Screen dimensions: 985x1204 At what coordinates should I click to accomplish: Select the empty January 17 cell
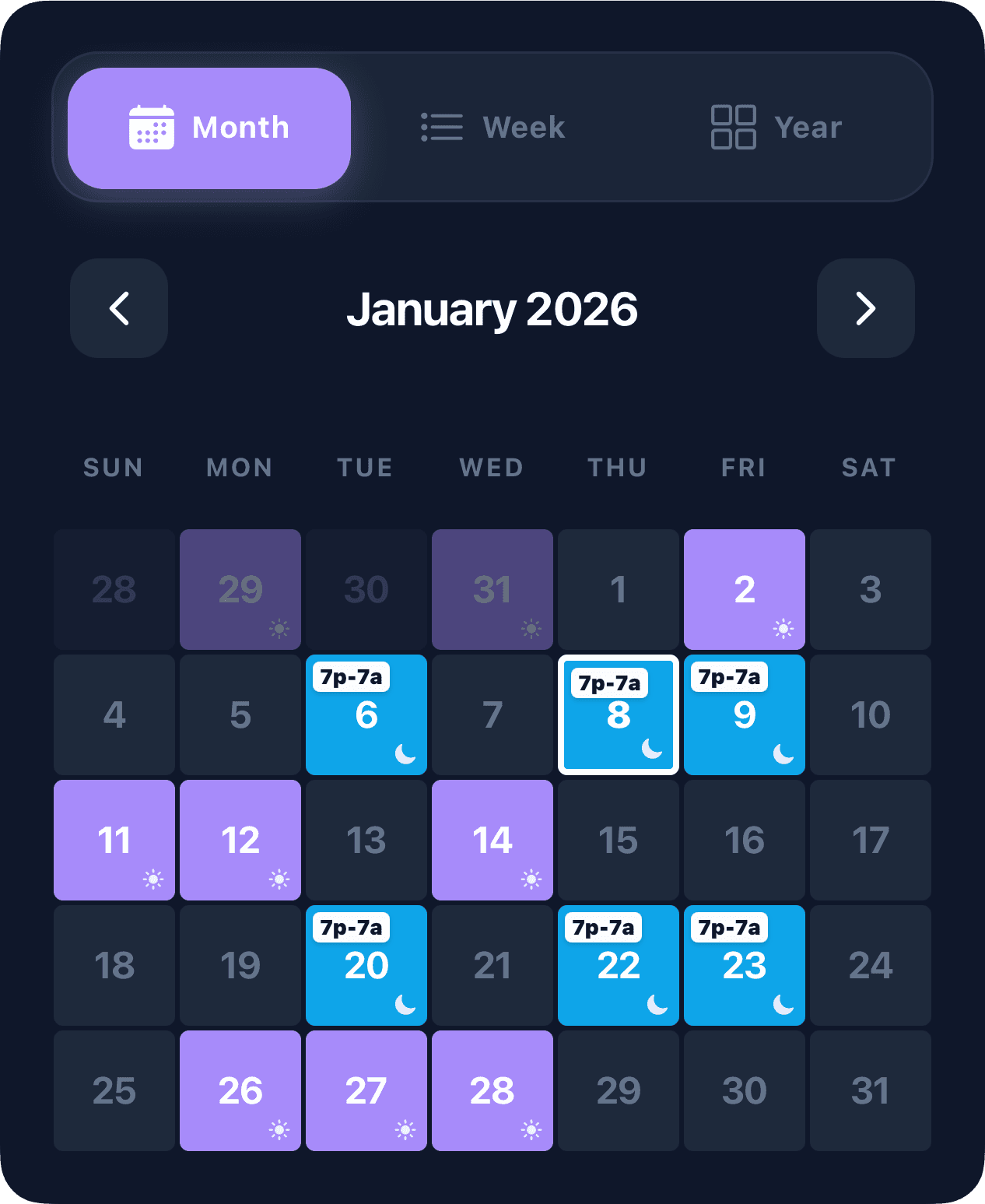[x=870, y=840]
